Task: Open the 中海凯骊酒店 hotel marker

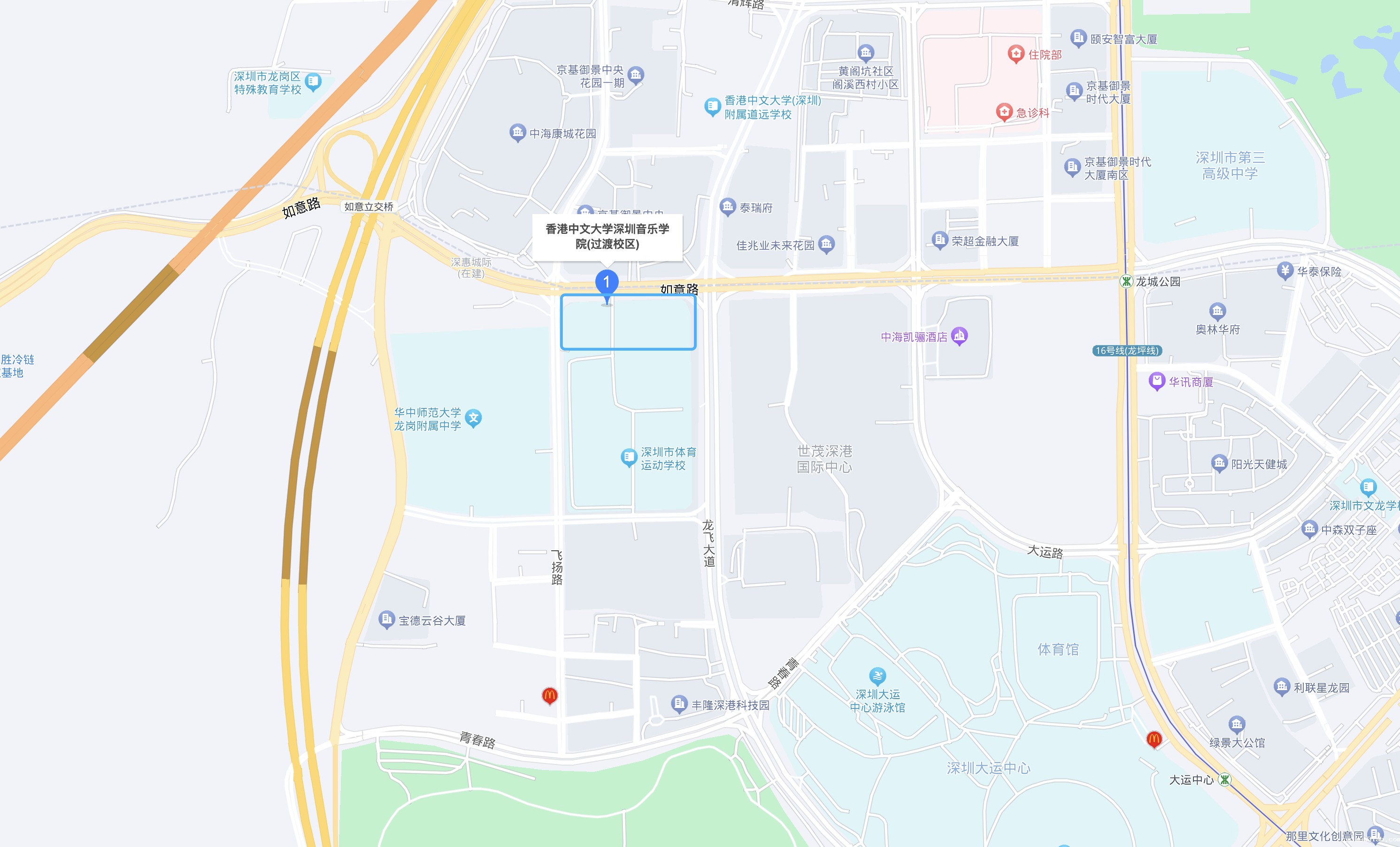Action: (x=959, y=336)
